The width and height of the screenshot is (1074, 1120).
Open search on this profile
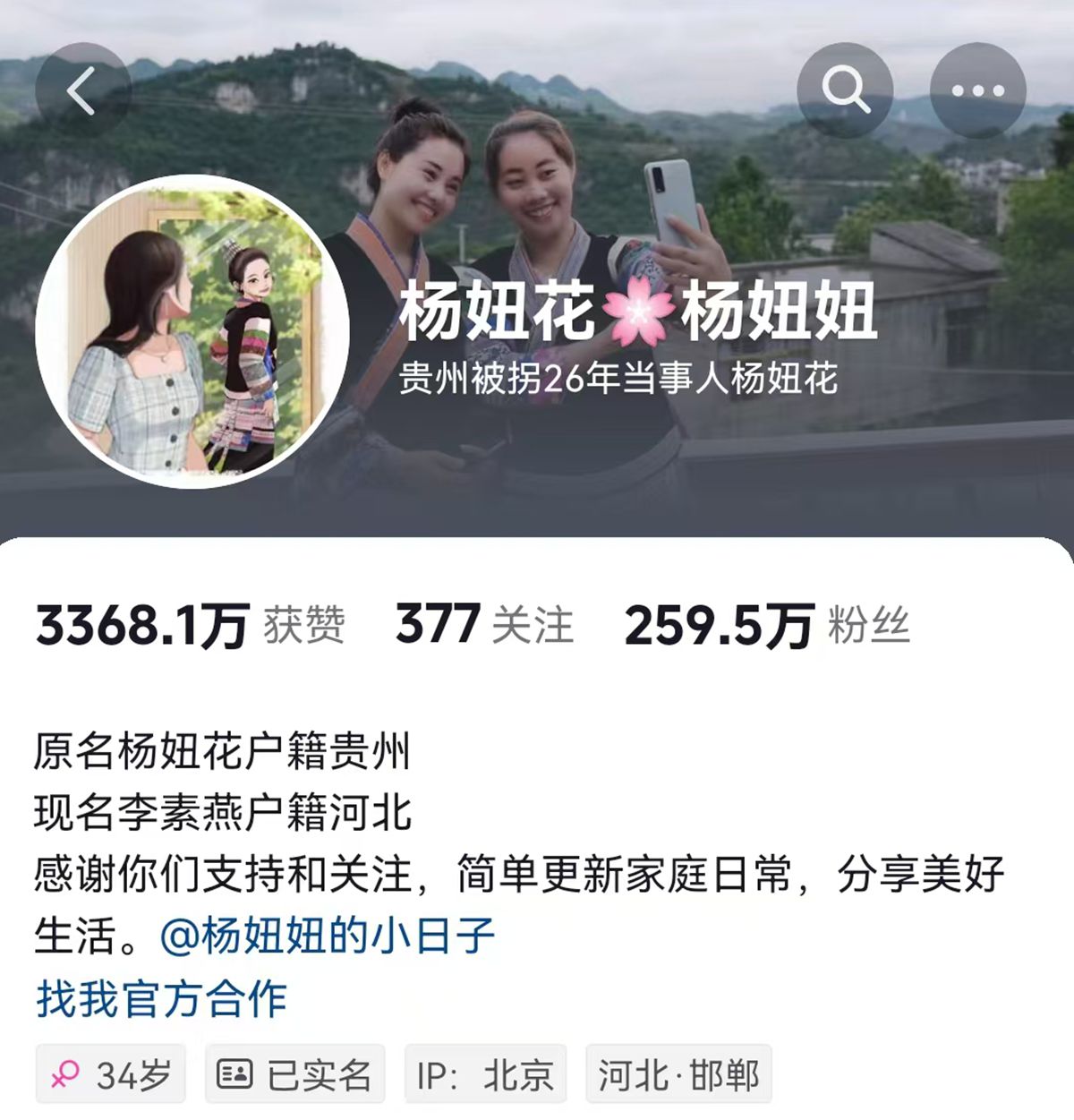pyautogui.click(x=845, y=90)
